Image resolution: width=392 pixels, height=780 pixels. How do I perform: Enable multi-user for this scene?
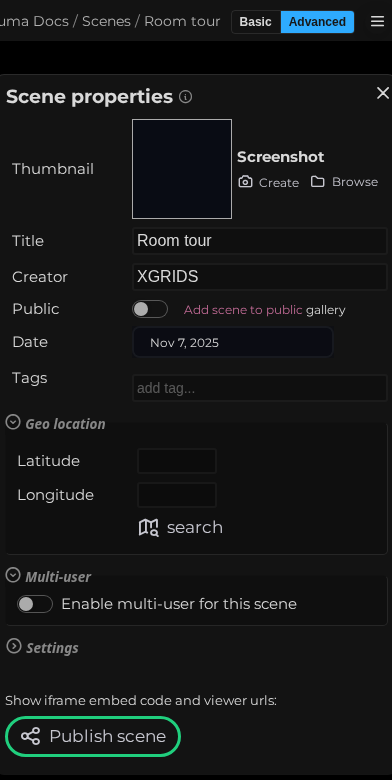click(x=35, y=604)
